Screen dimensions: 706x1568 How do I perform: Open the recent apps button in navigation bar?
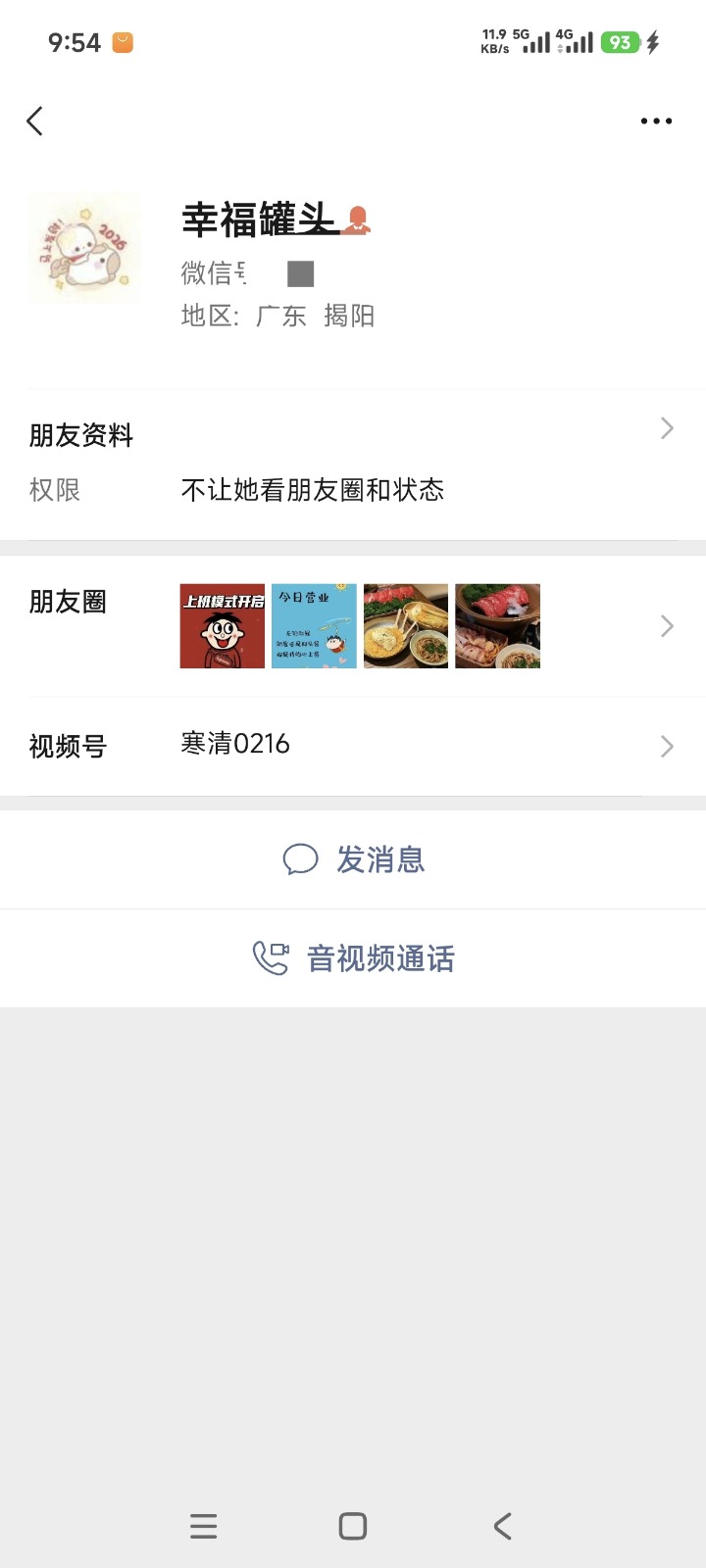[x=203, y=1526]
